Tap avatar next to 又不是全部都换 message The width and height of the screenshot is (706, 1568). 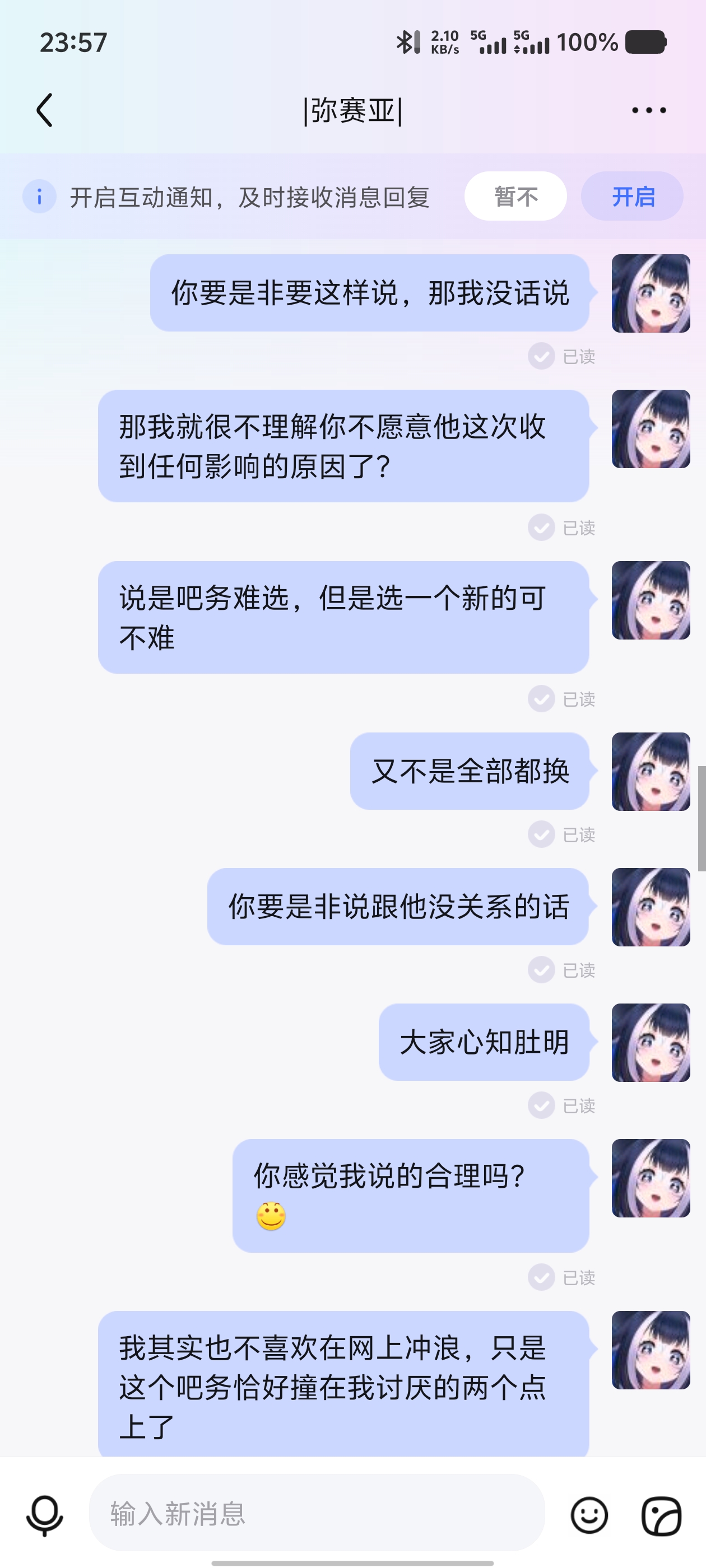coord(651,771)
